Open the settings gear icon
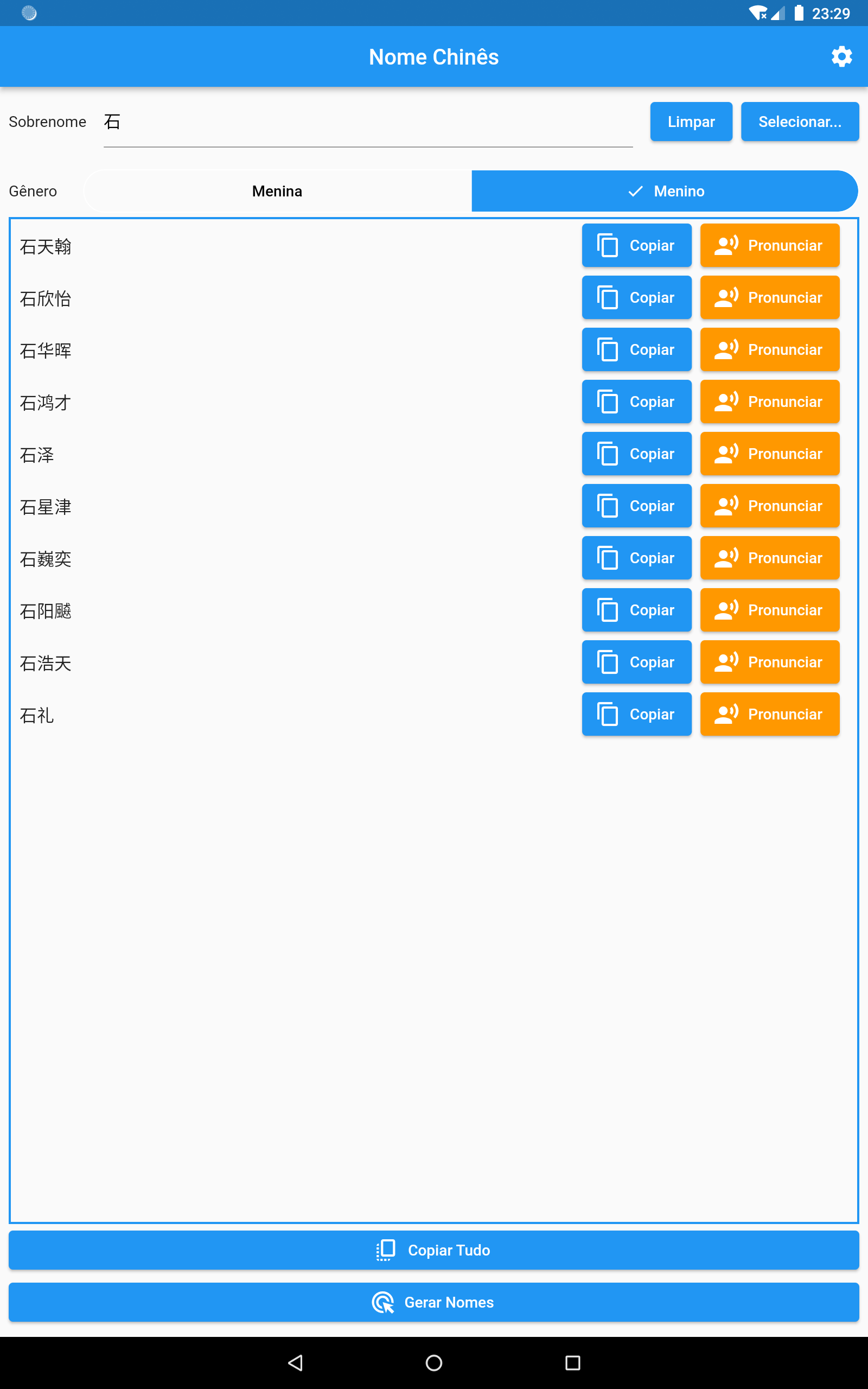Image resolution: width=868 pixels, height=1389 pixels. (841, 56)
